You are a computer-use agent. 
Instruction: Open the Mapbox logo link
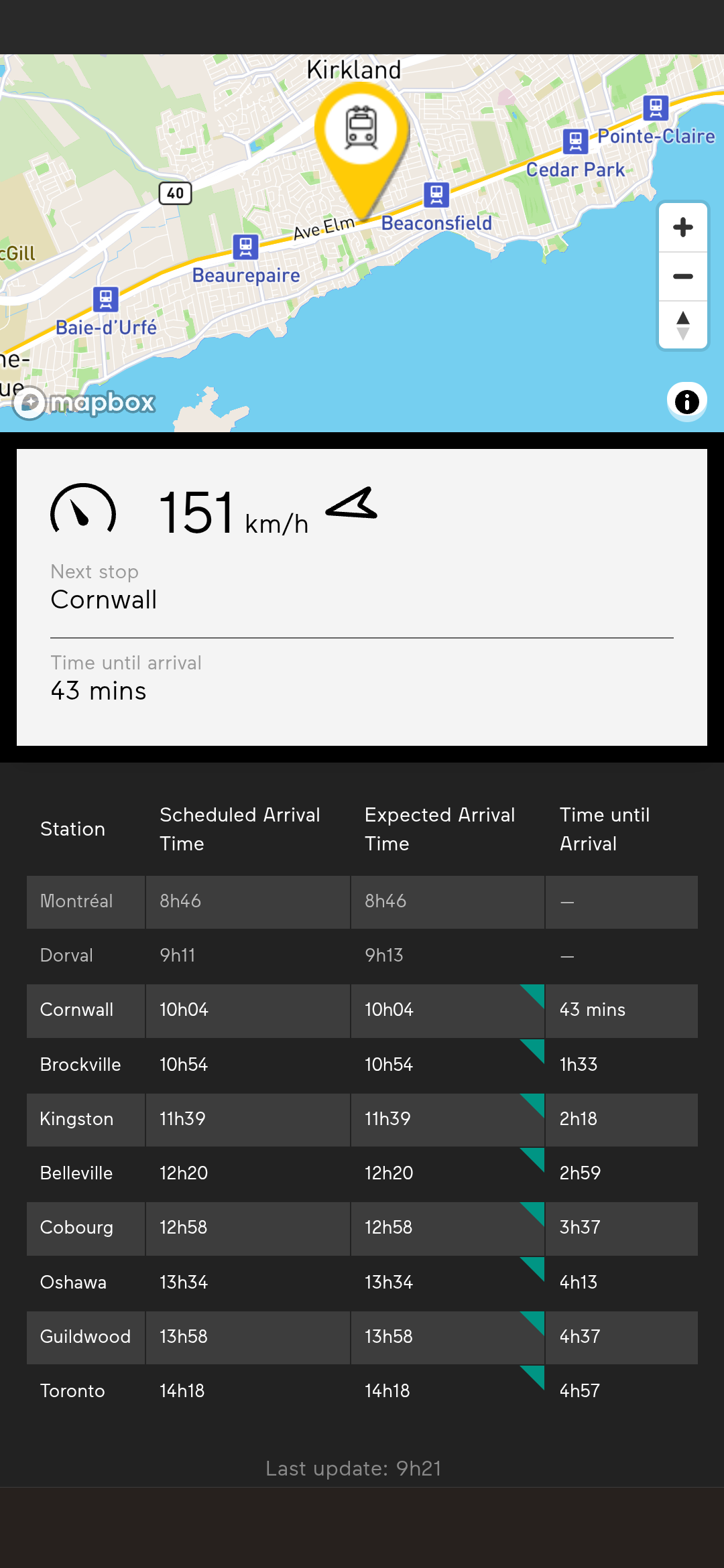tap(85, 403)
